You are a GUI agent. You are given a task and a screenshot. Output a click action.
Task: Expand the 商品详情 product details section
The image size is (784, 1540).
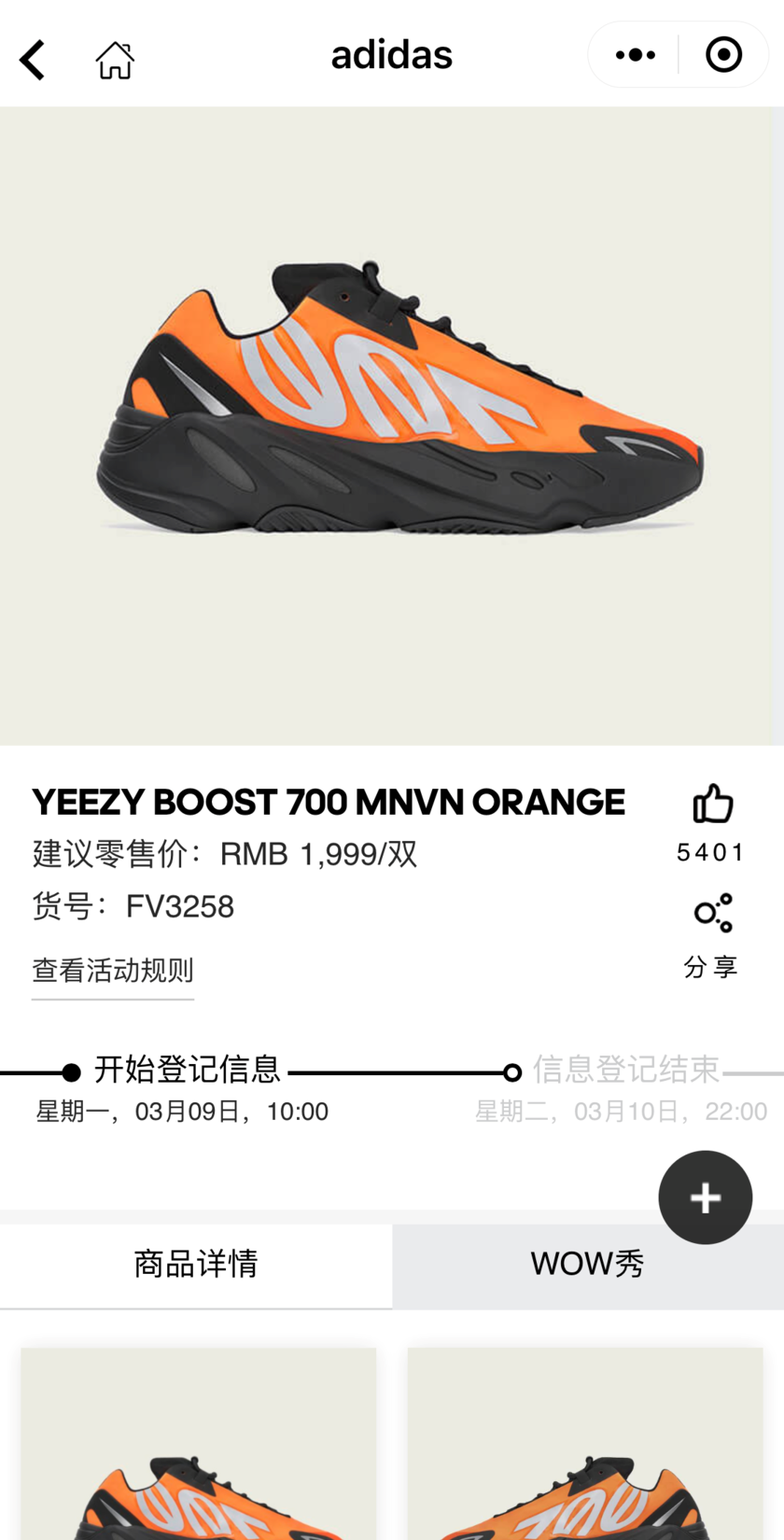pos(195,1265)
